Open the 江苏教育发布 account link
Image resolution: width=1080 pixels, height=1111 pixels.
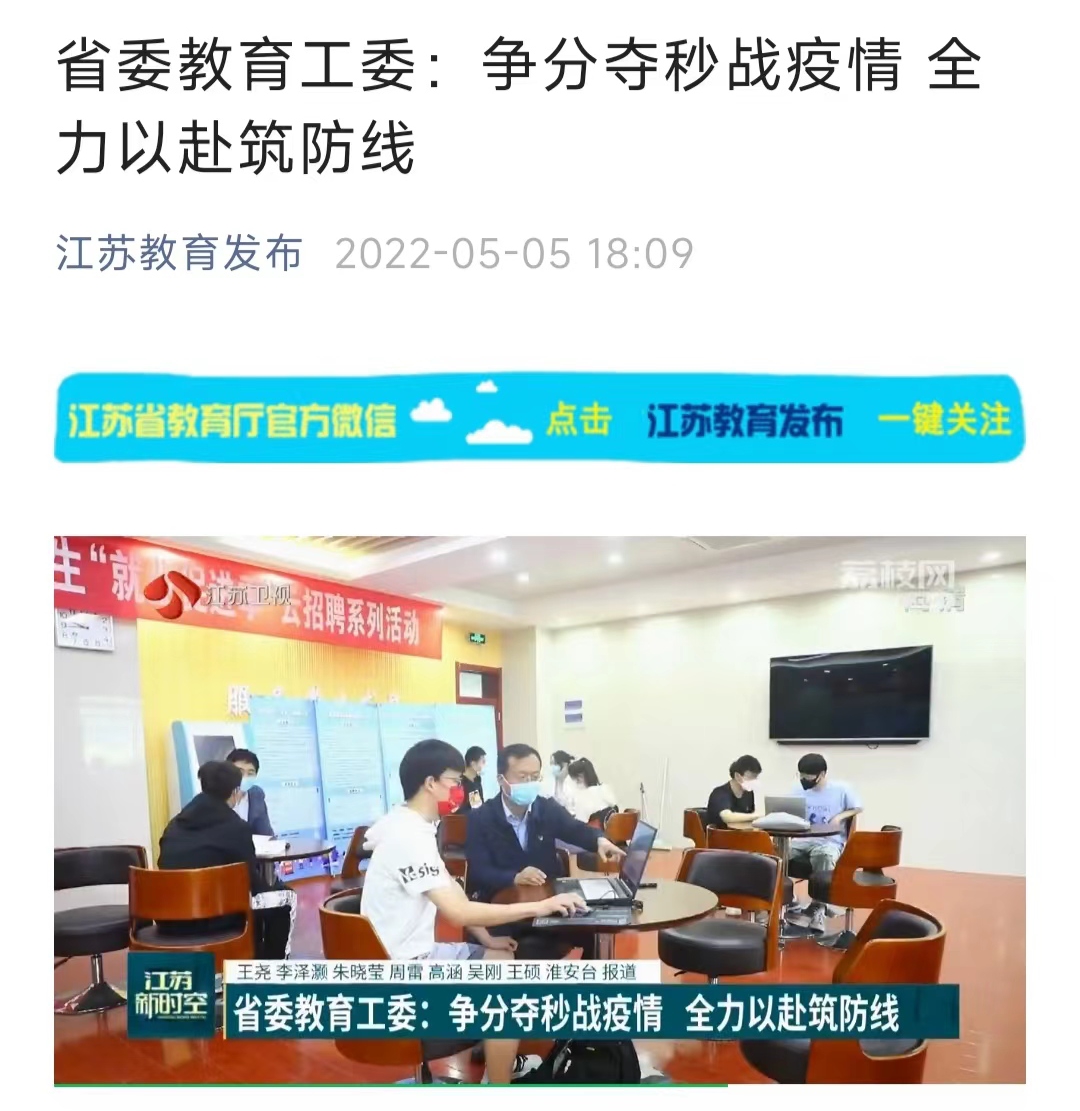(x=180, y=253)
